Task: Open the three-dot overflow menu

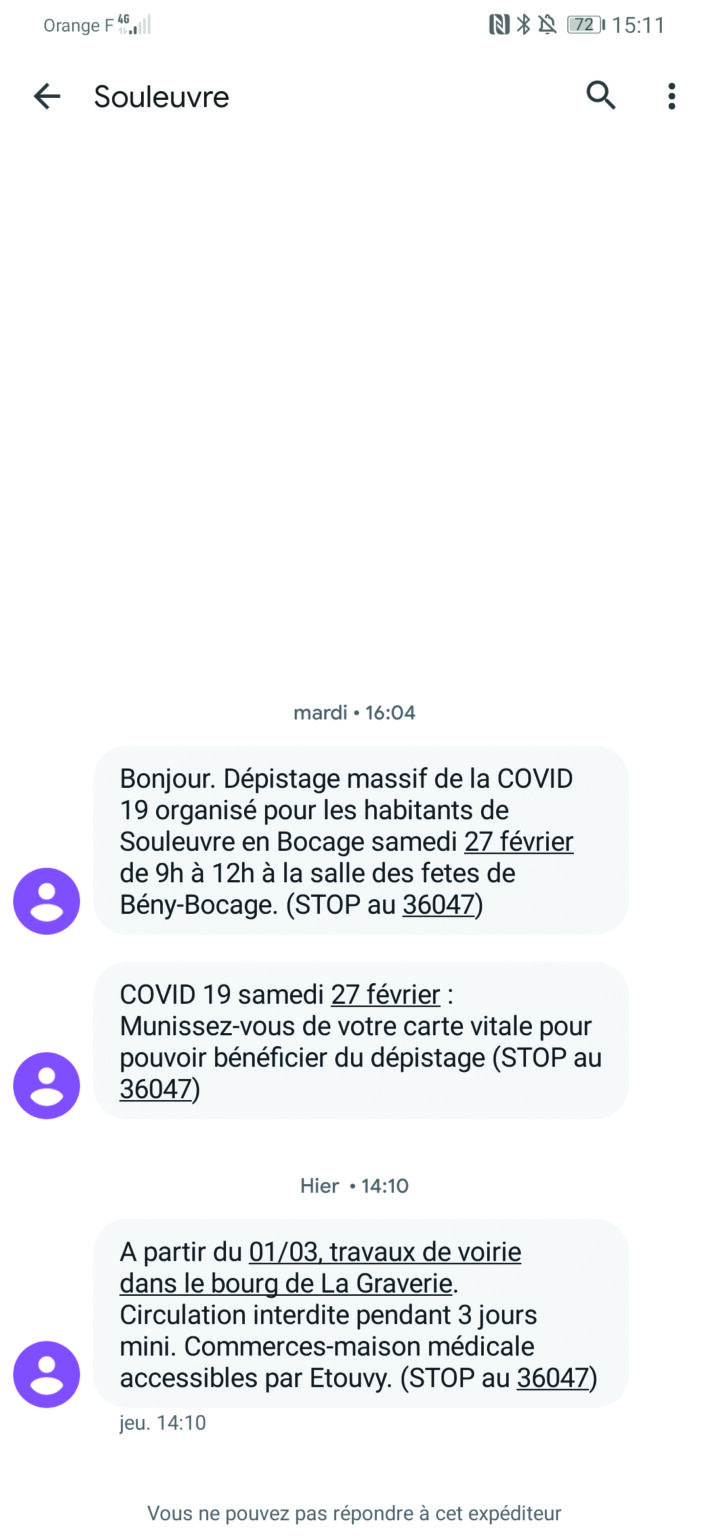Action: coord(671,96)
